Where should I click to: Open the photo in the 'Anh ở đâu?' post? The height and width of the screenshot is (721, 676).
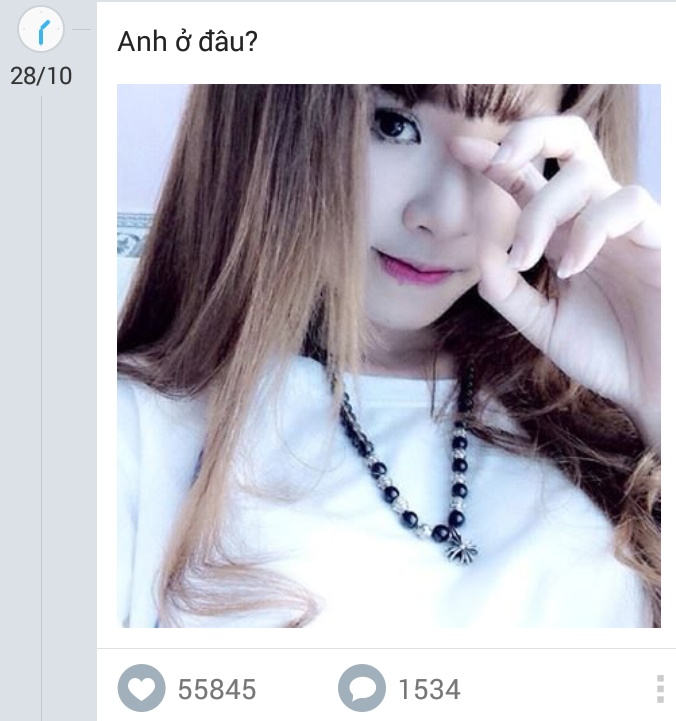[388, 356]
